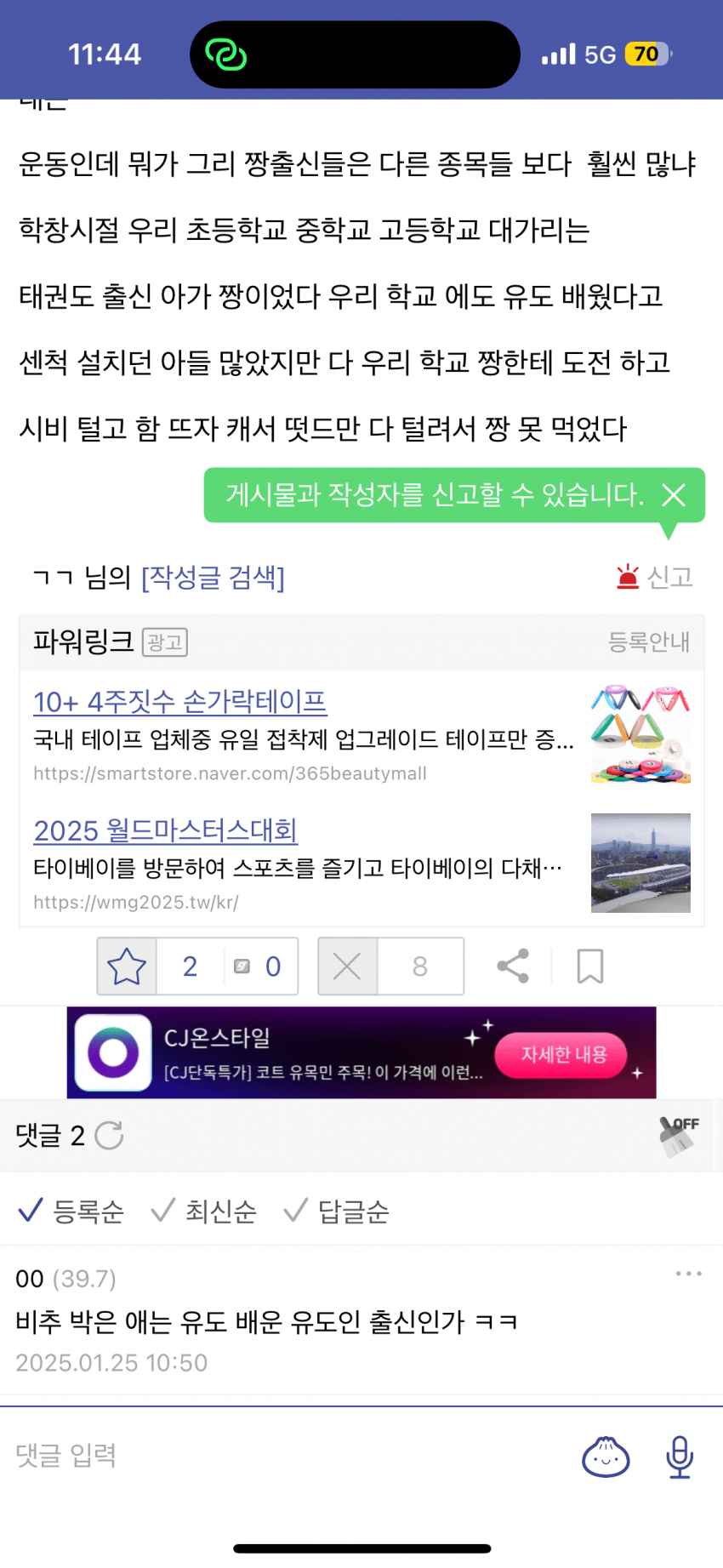
Task: Open 작성글 검색 link for the author
Action: click(213, 578)
